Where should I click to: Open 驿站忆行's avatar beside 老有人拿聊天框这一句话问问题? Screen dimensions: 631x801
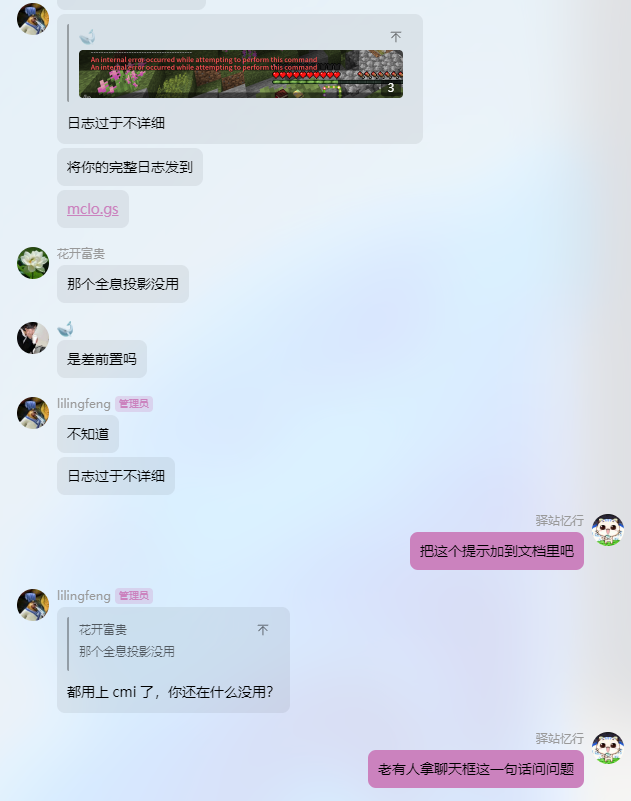608,748
